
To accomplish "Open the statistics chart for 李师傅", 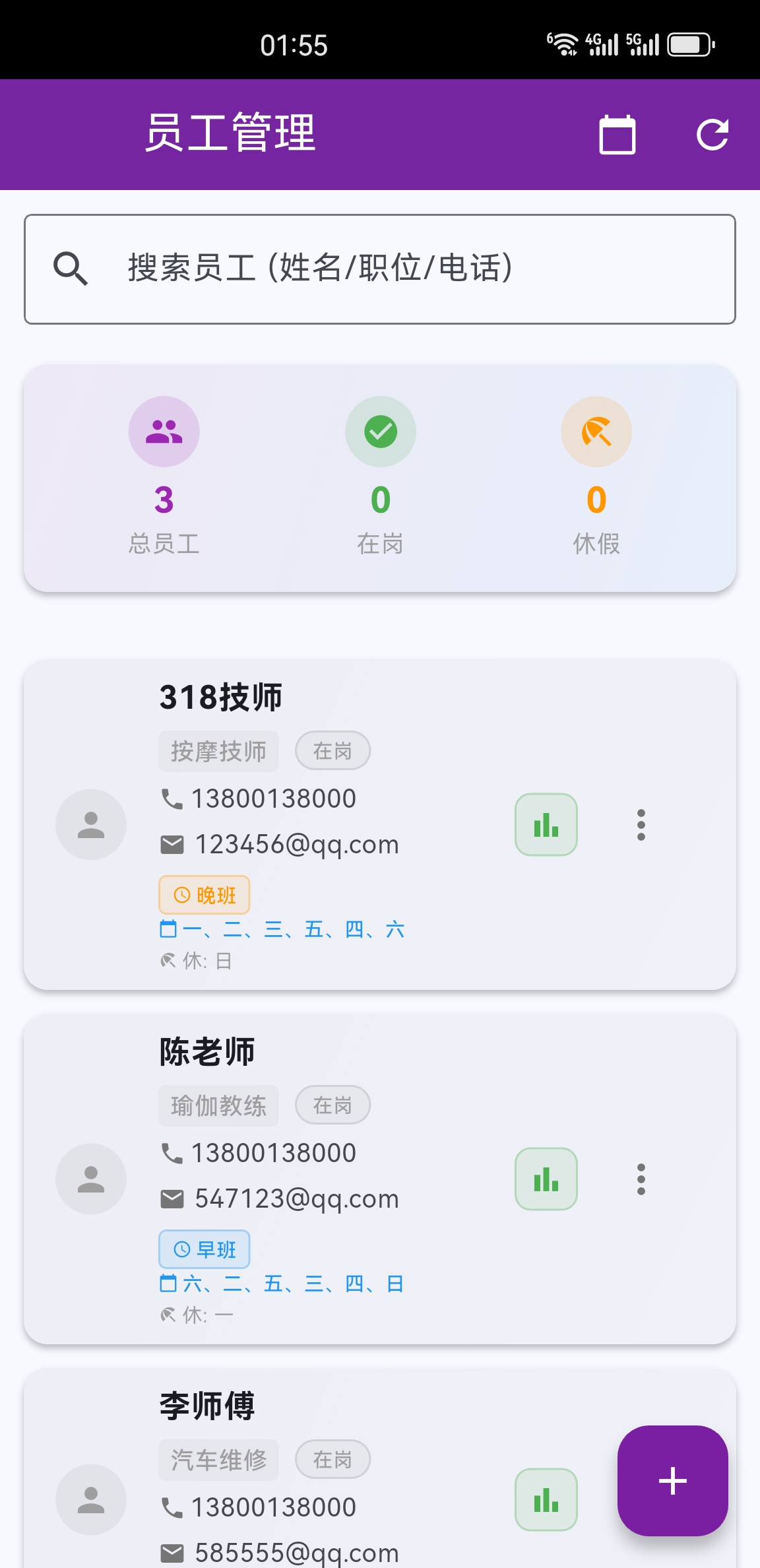I will [x=546, y=1500].
